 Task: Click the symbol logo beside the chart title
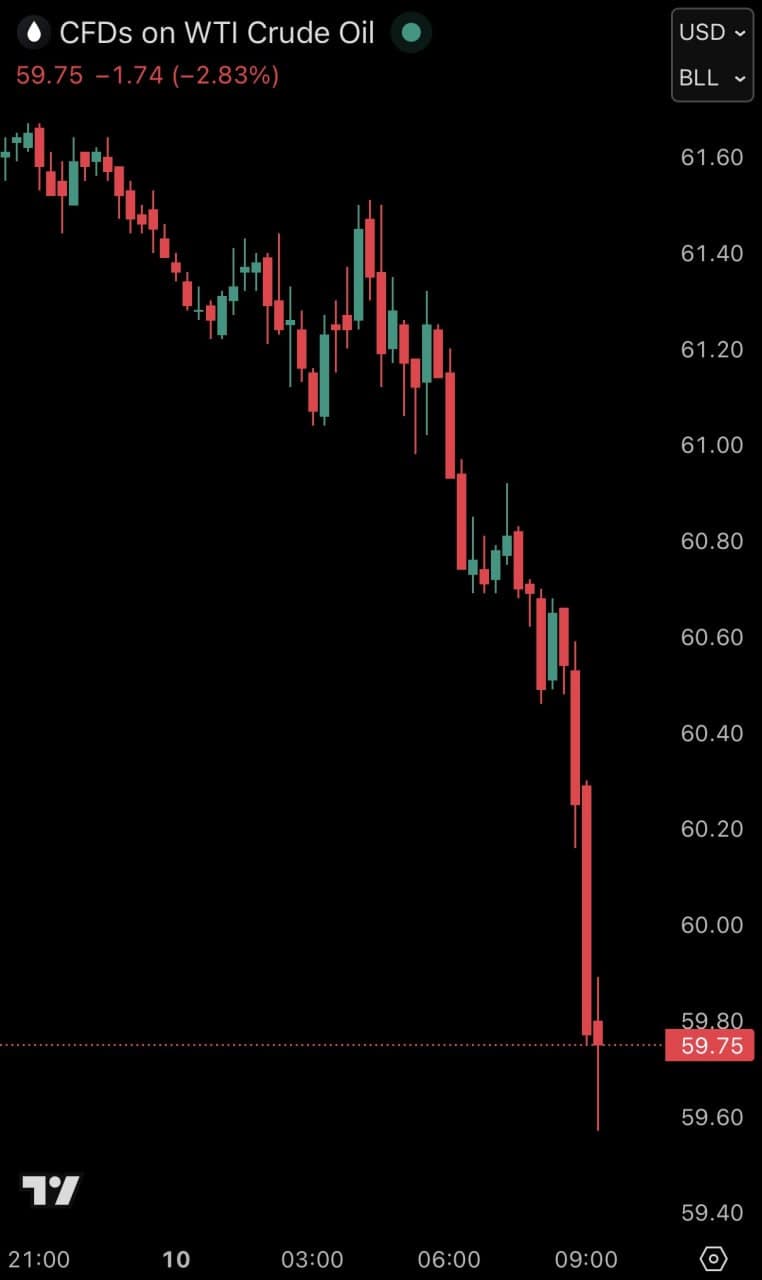(x=32, y=32)
